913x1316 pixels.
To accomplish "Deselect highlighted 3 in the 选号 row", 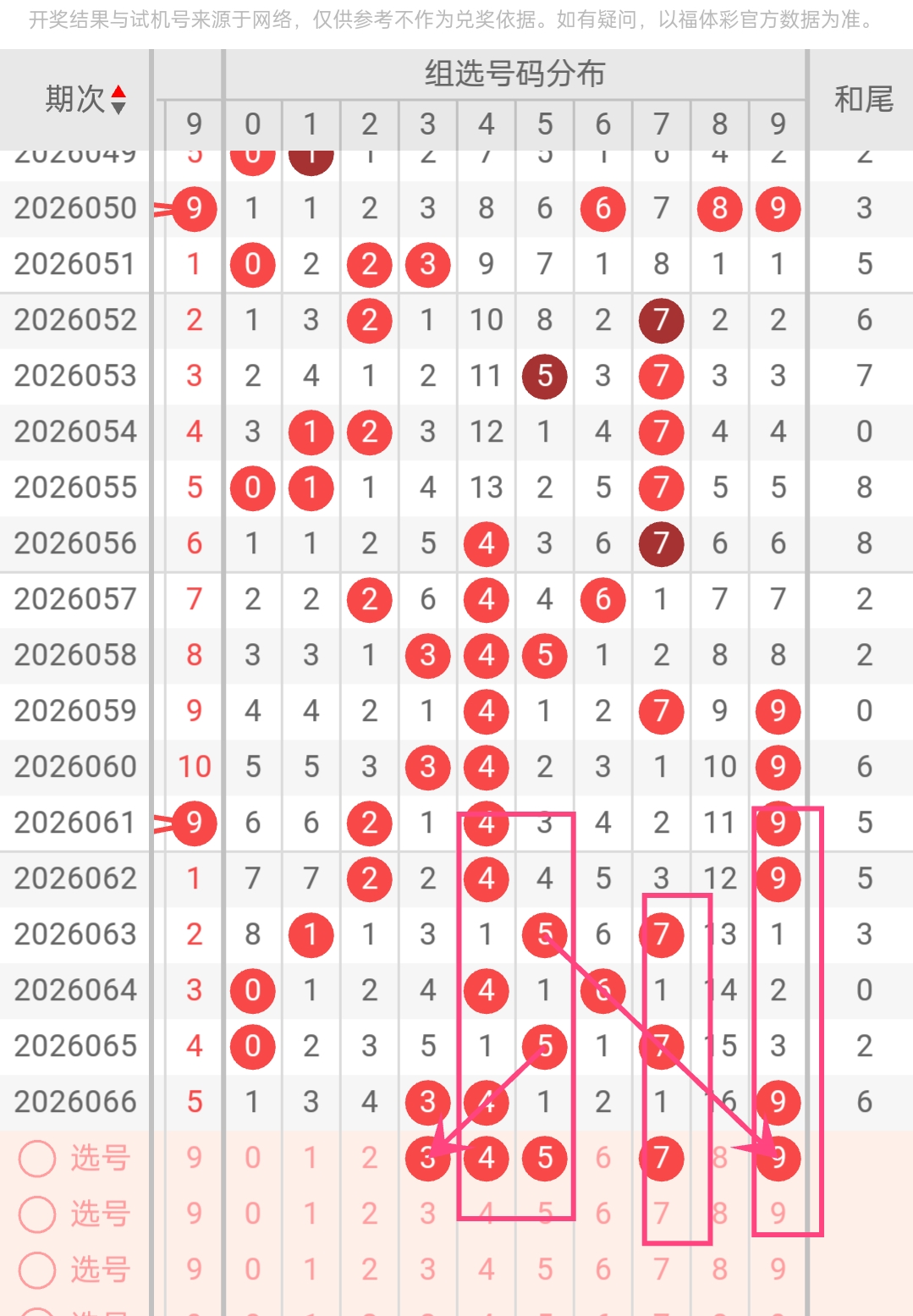I will (428, 1158).
